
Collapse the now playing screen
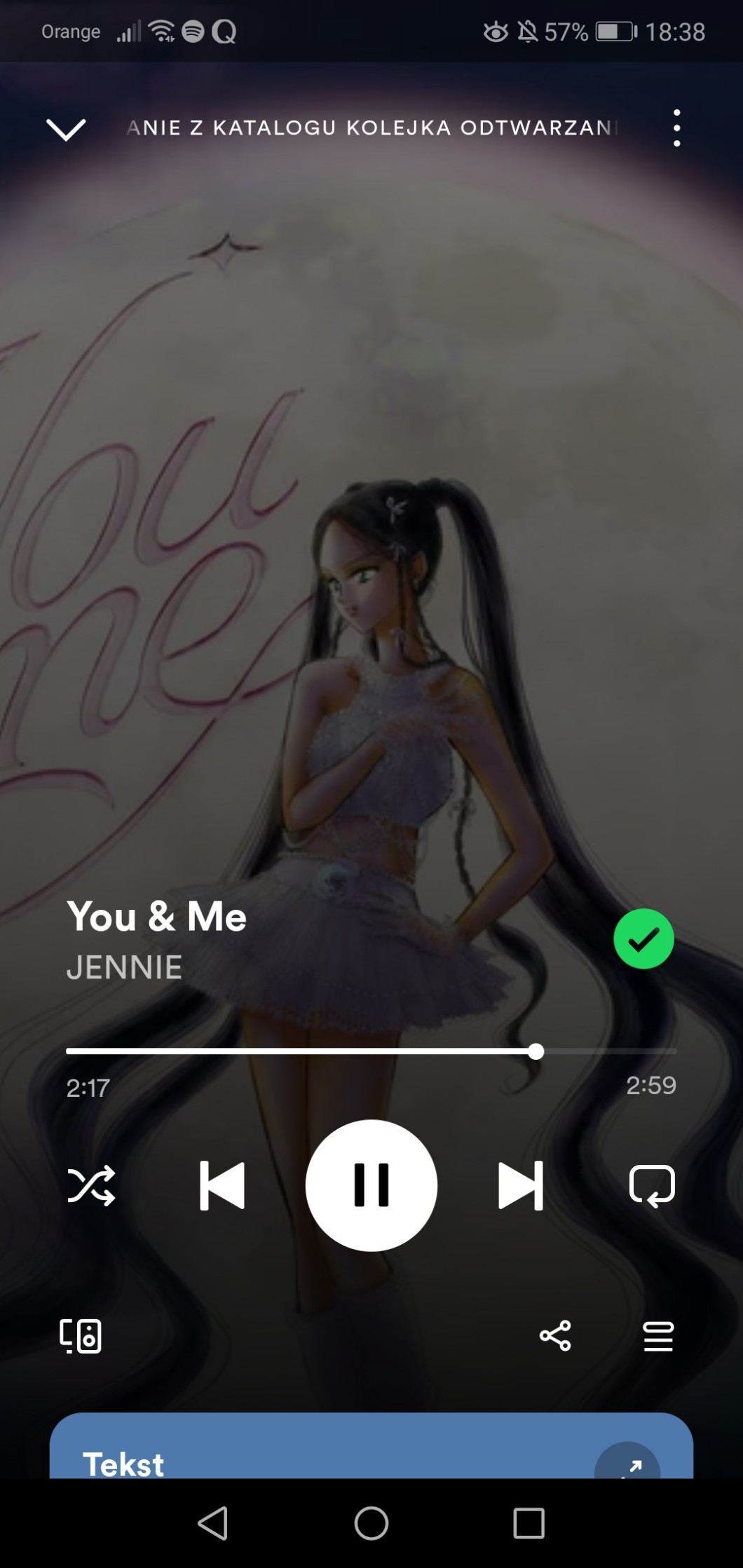click(x=66, y=128)
